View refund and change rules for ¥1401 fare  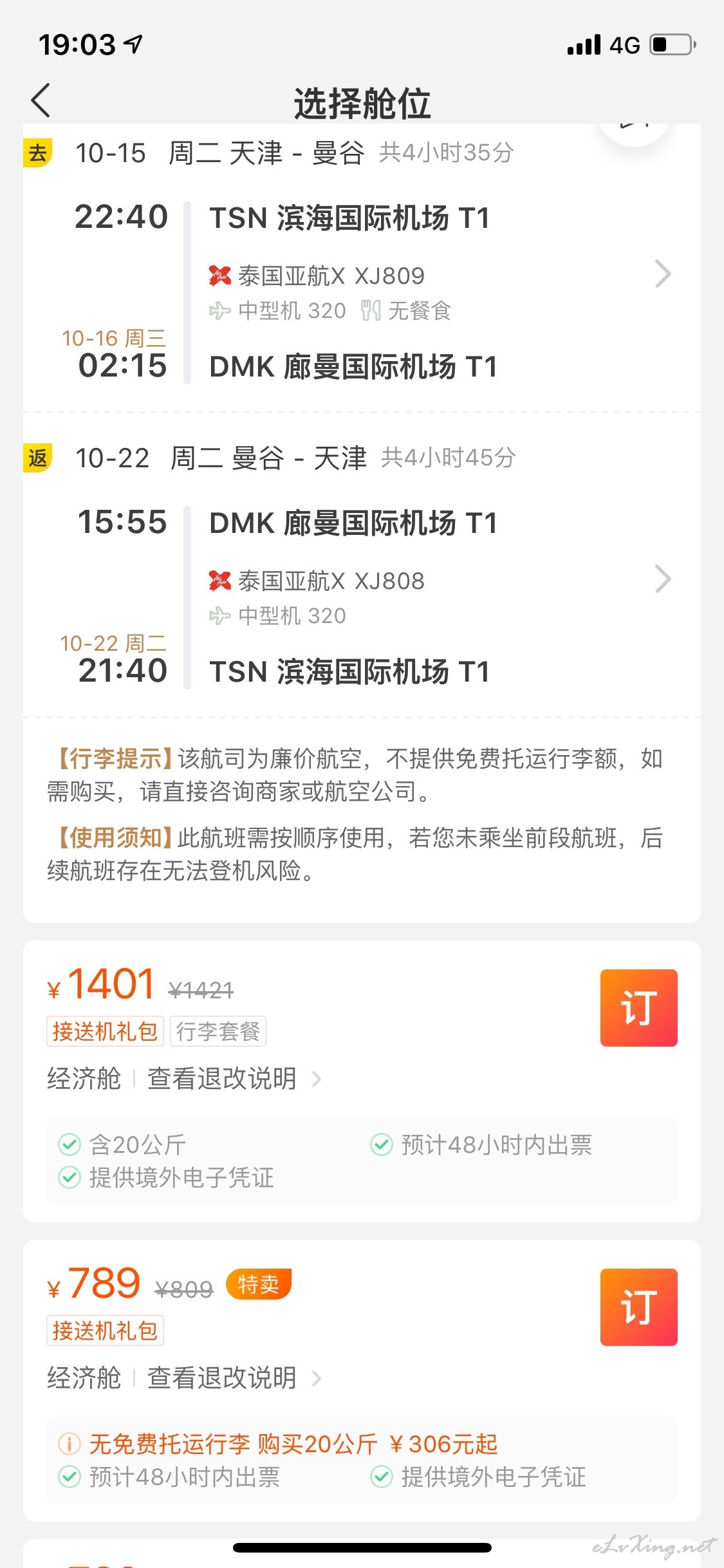(x=234, y=1078)
